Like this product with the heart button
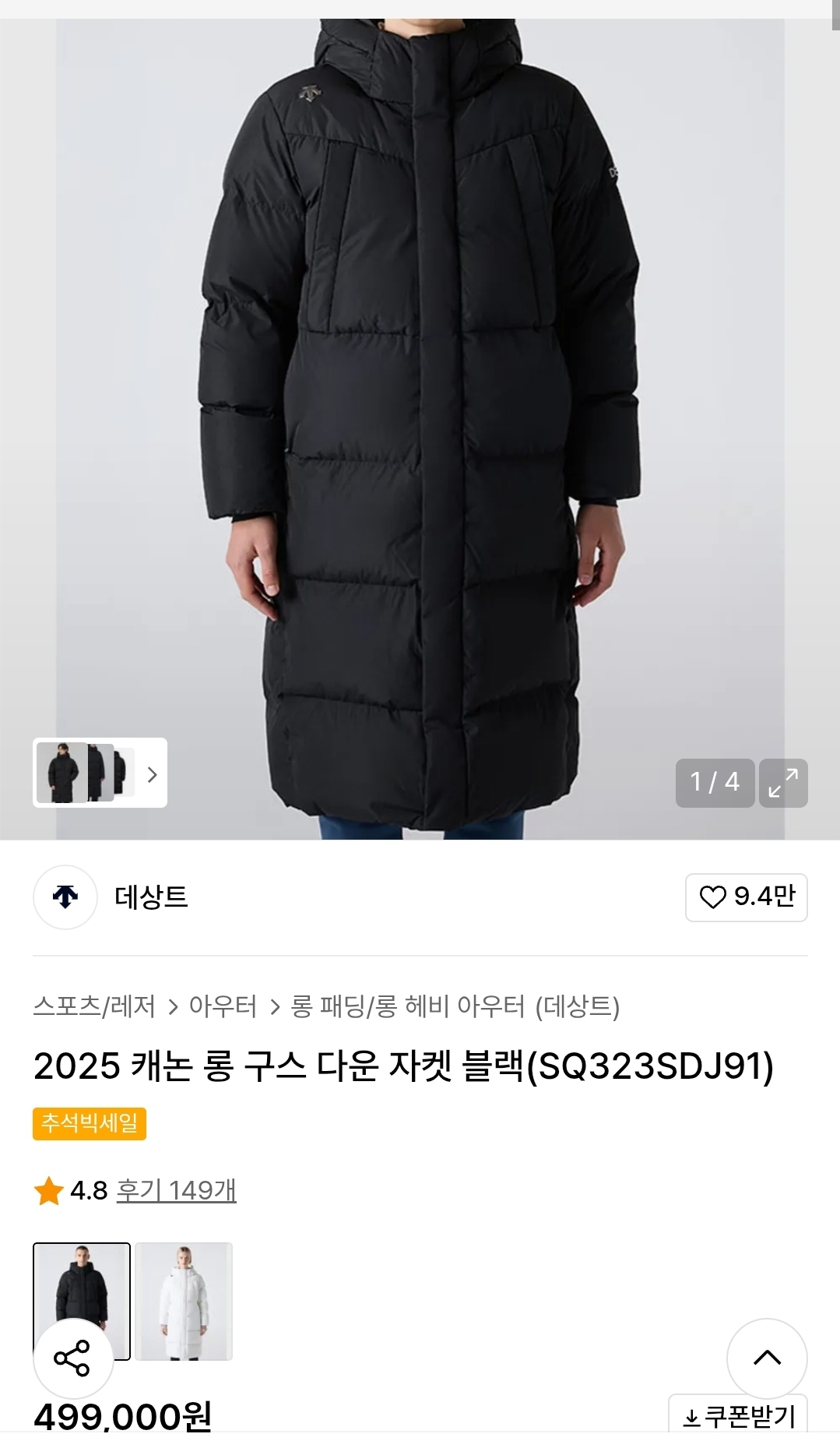 tap(746, 897)
